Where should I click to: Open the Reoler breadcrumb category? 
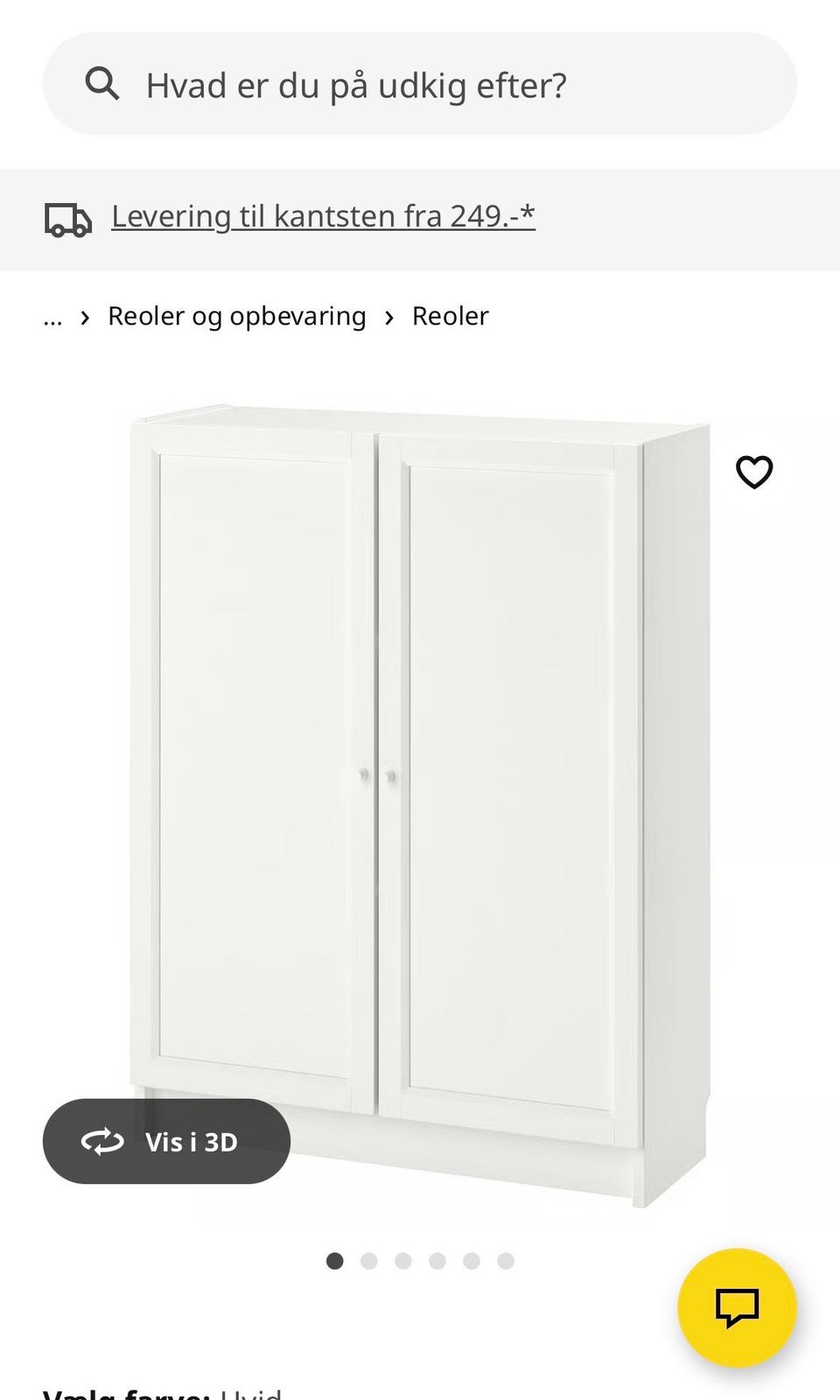pos(450,316)
